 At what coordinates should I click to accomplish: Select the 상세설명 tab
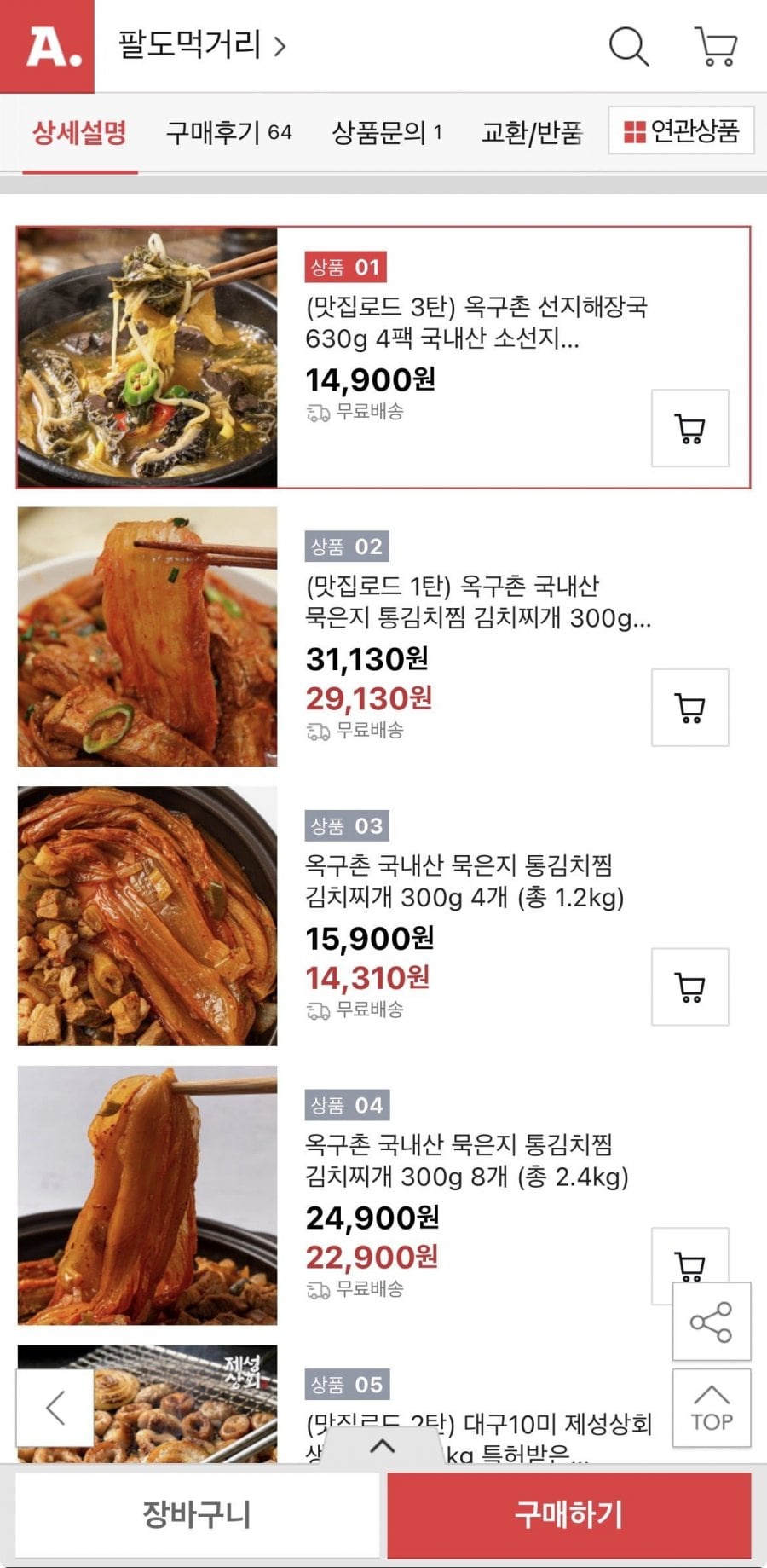tap(79, 132)
